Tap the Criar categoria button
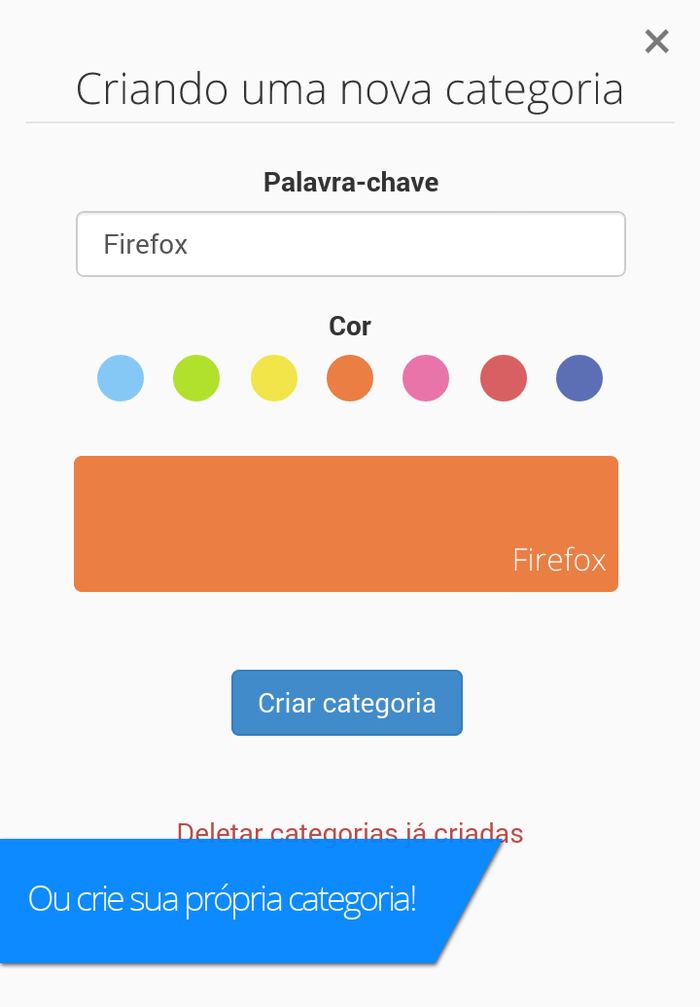The width and height of the screenshot is (700, 1007). 347,703
